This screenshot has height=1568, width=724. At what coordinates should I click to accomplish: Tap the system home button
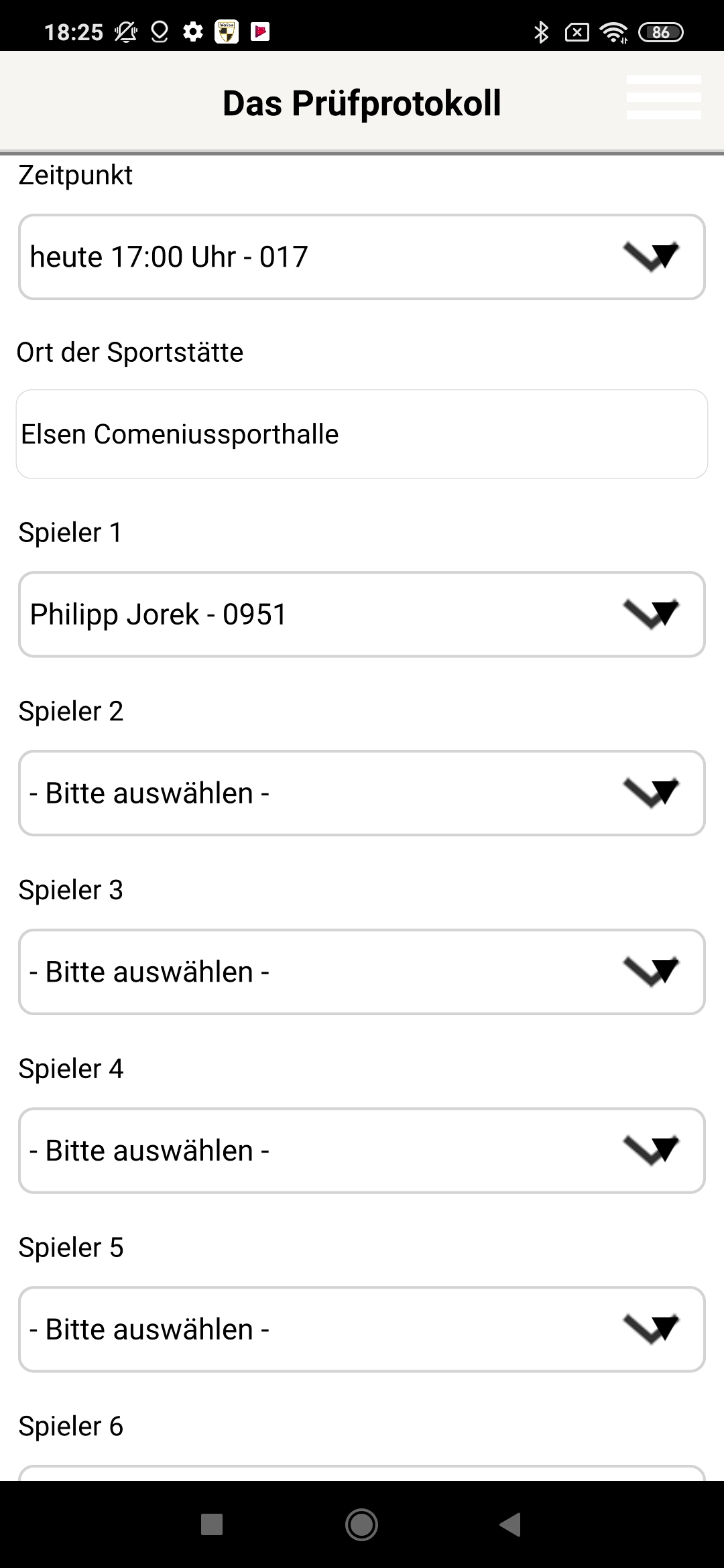click(361, 1524)
